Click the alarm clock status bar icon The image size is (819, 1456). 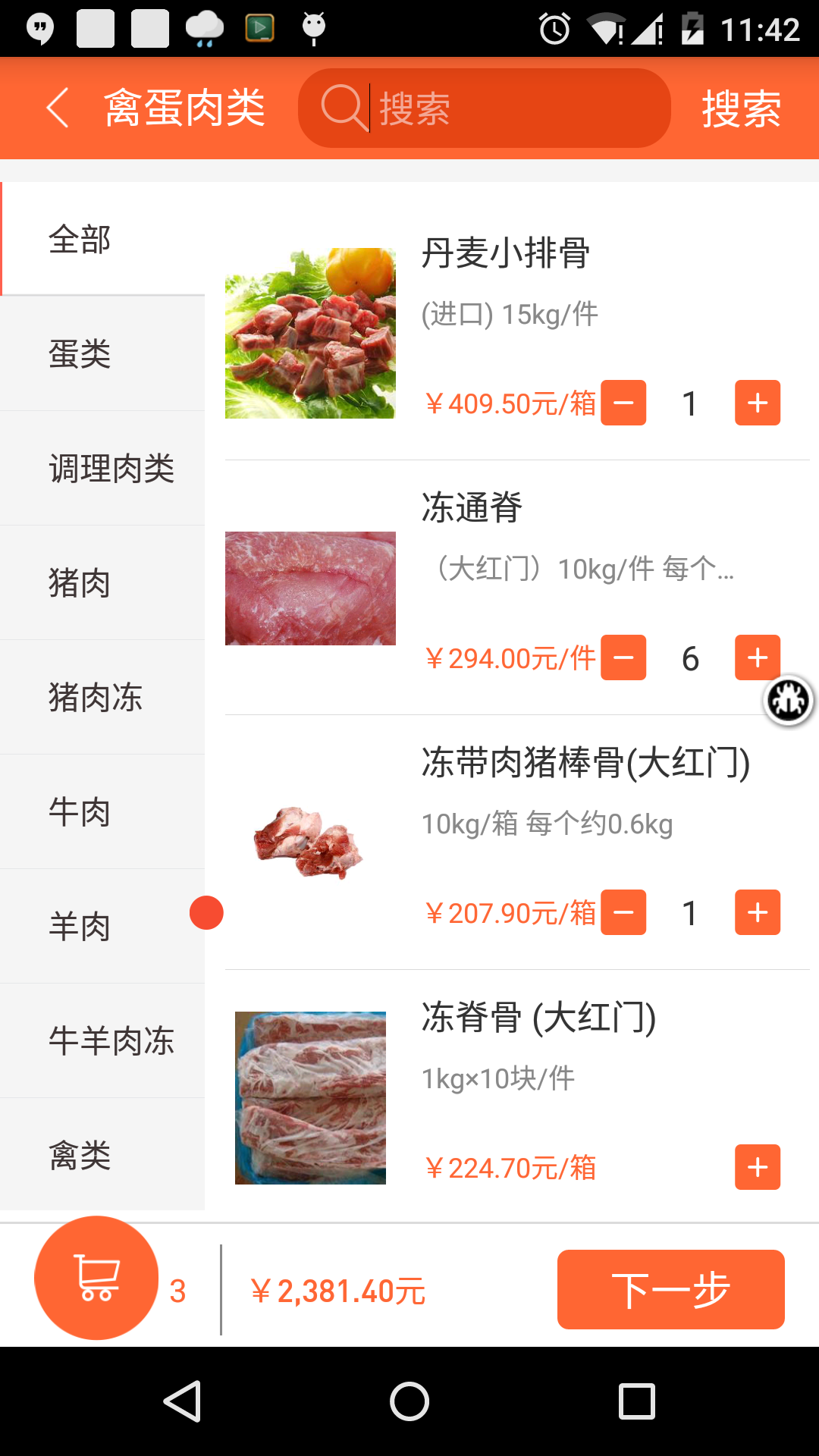pos(553,28)
